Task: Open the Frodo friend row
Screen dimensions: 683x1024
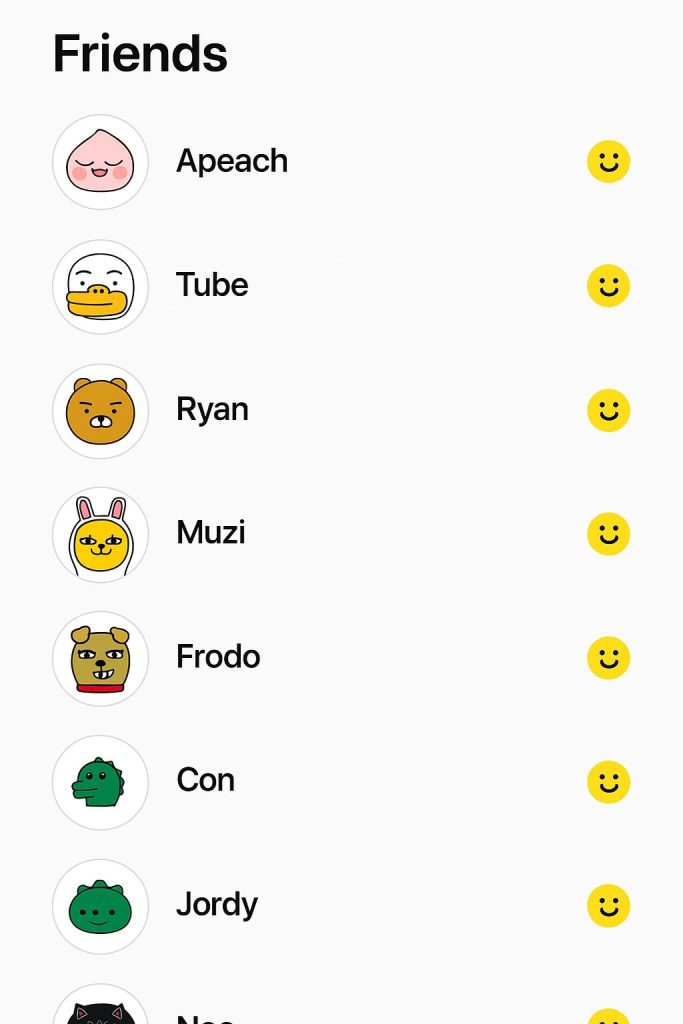Action: [x=218, y=657]
